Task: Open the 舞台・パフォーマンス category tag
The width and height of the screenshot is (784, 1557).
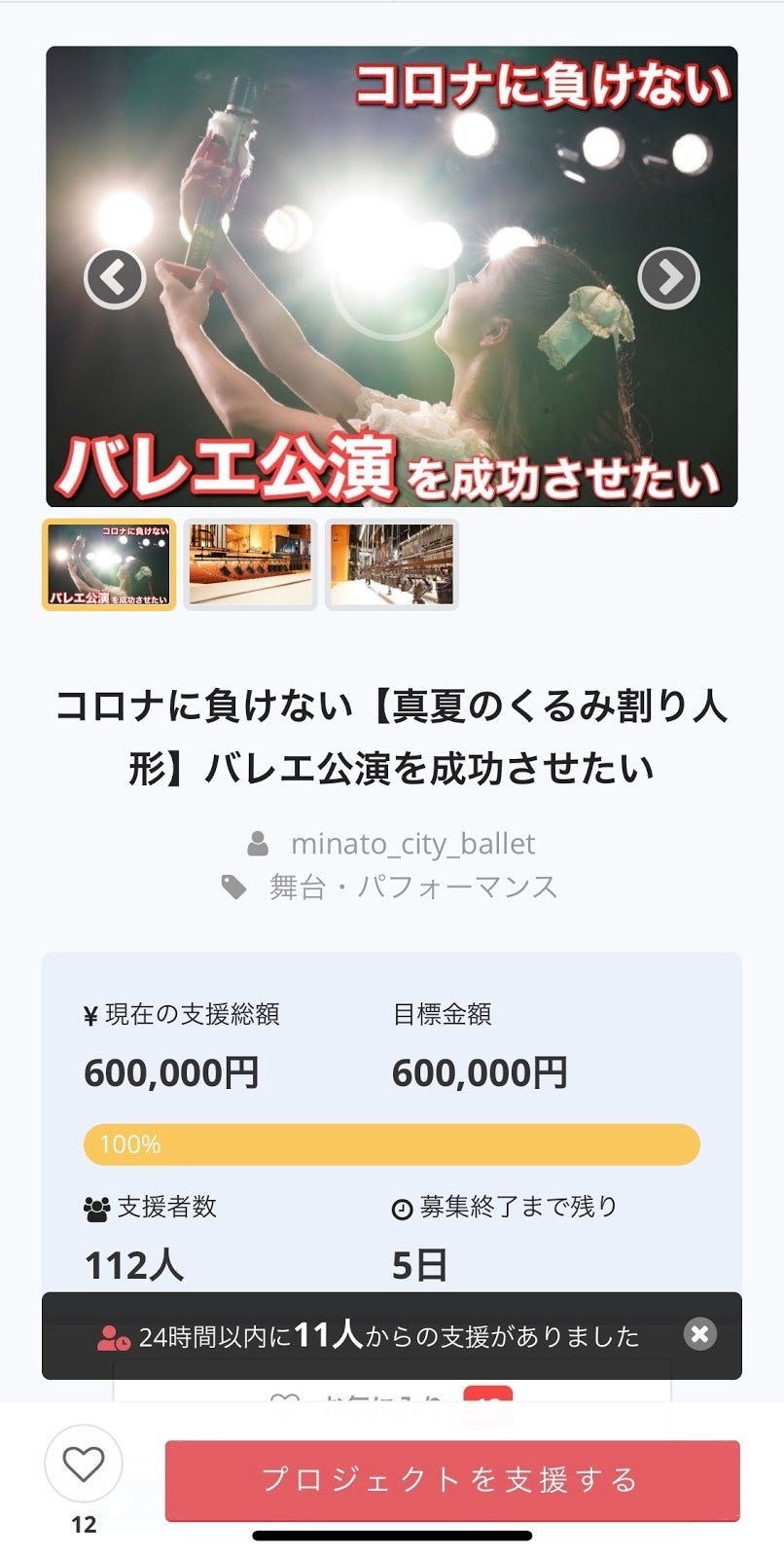Action: [x=412, y=887]
